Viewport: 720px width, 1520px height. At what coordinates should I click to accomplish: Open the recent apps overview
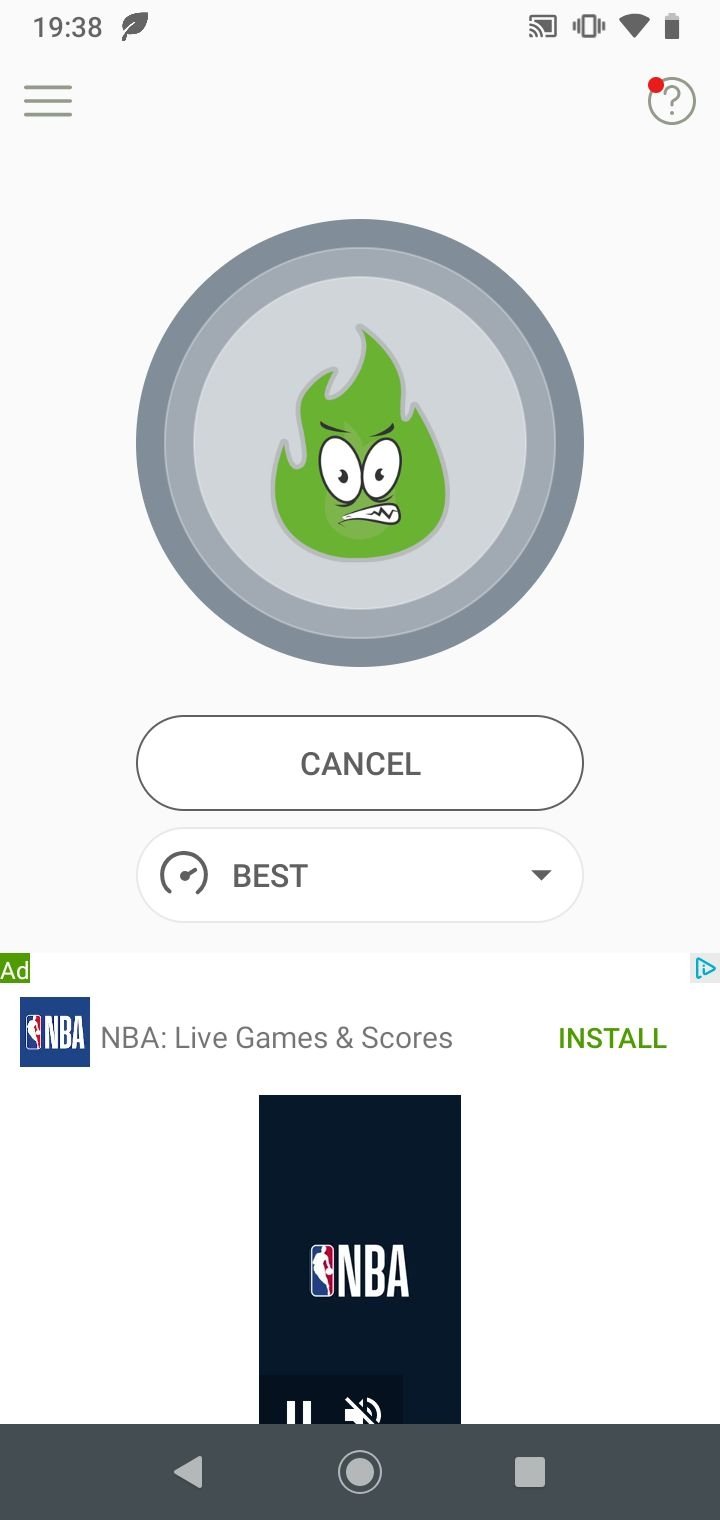(529, 1472)
